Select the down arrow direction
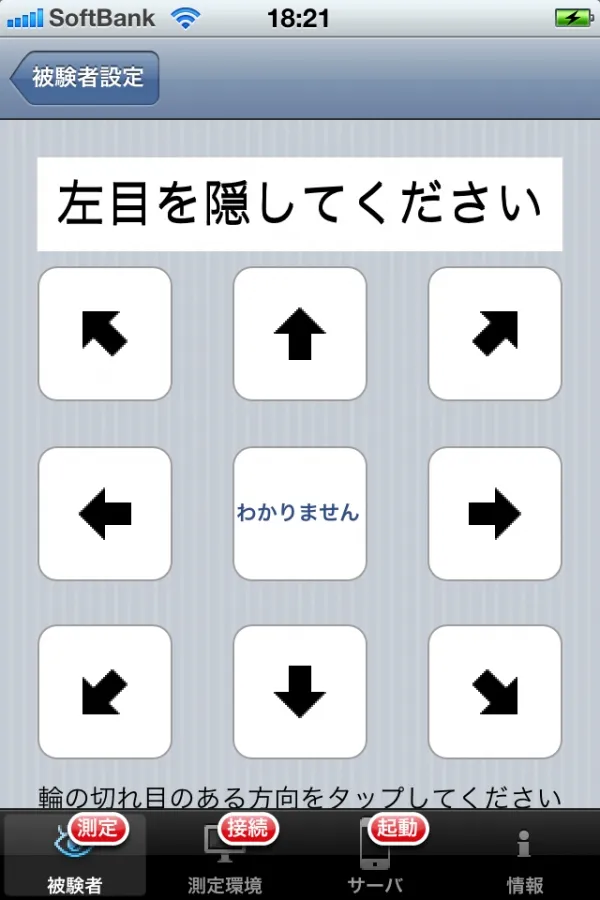600x900 pixels. coord(300,692)
